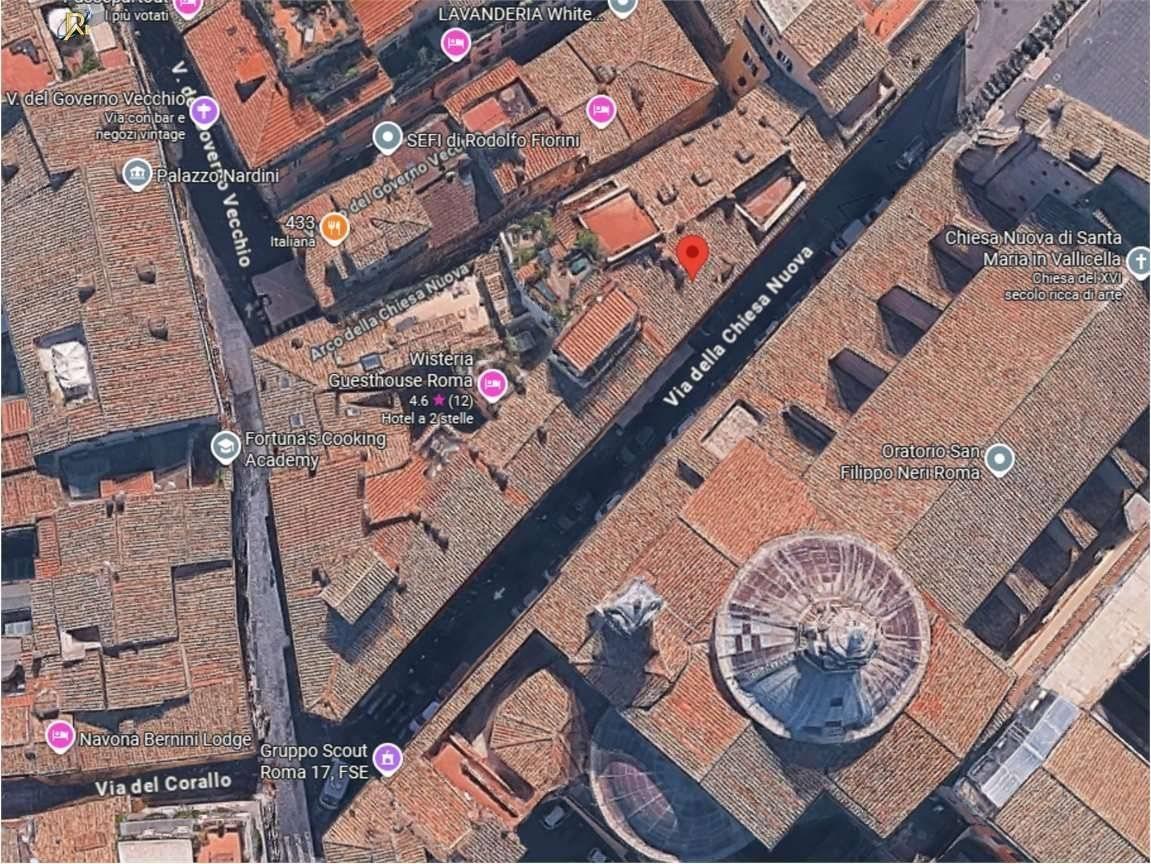Select the Chiesa Nuova di Santa Maria pin
The height and width of the screenshot is (864, 1151).
coord(1138,260)
